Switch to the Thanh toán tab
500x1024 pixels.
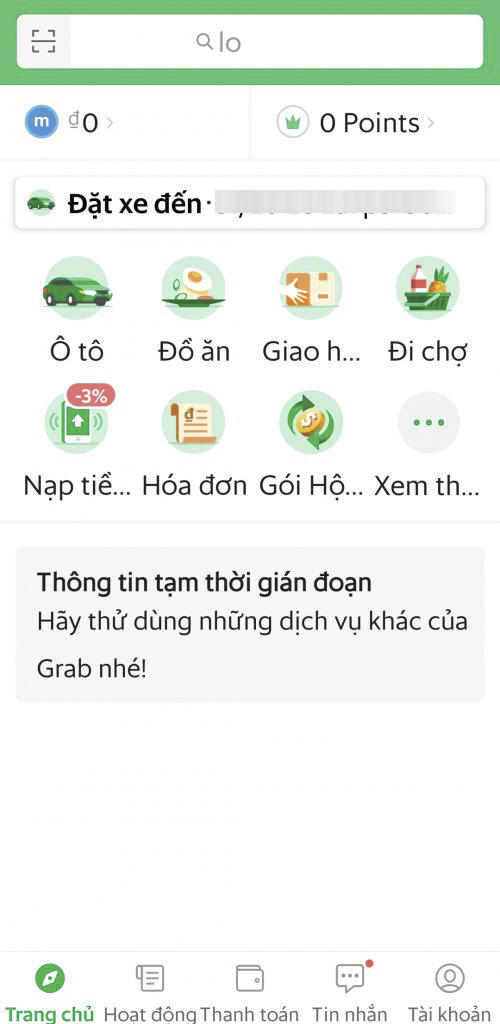tap(249, 991)
